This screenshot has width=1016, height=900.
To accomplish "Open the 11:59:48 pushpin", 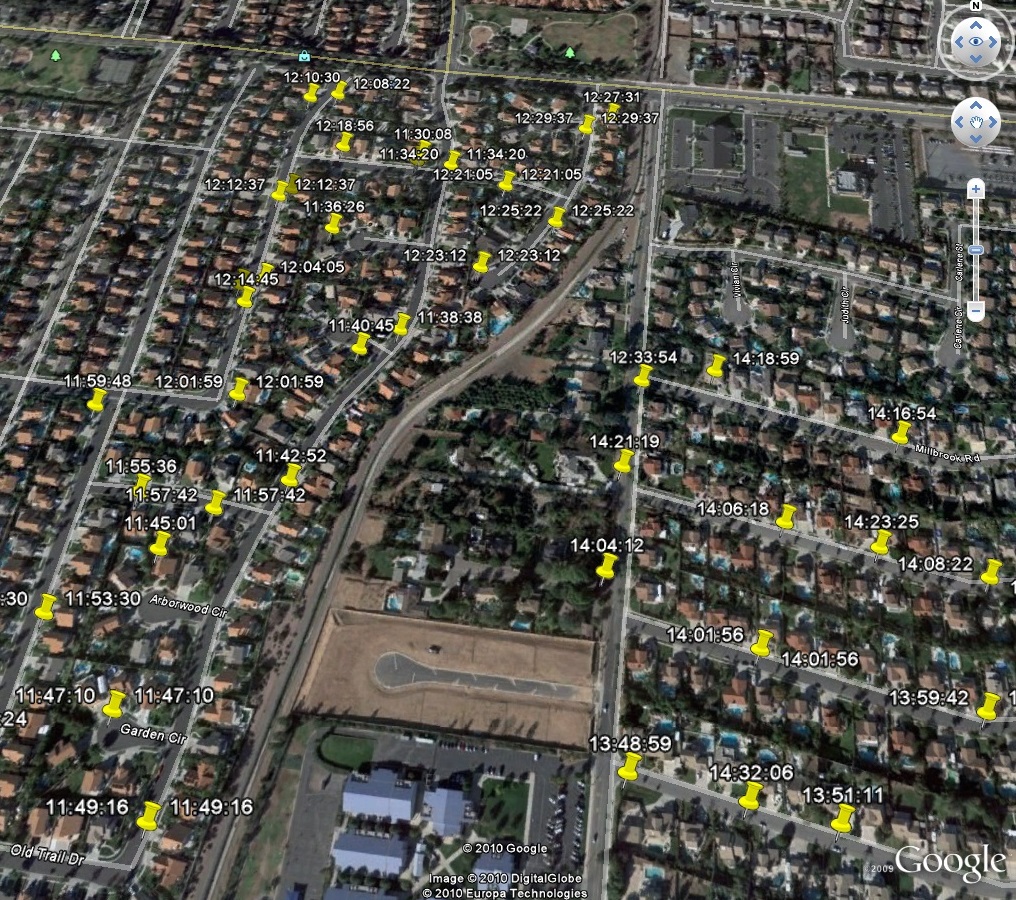I will (x=96, y=400).
